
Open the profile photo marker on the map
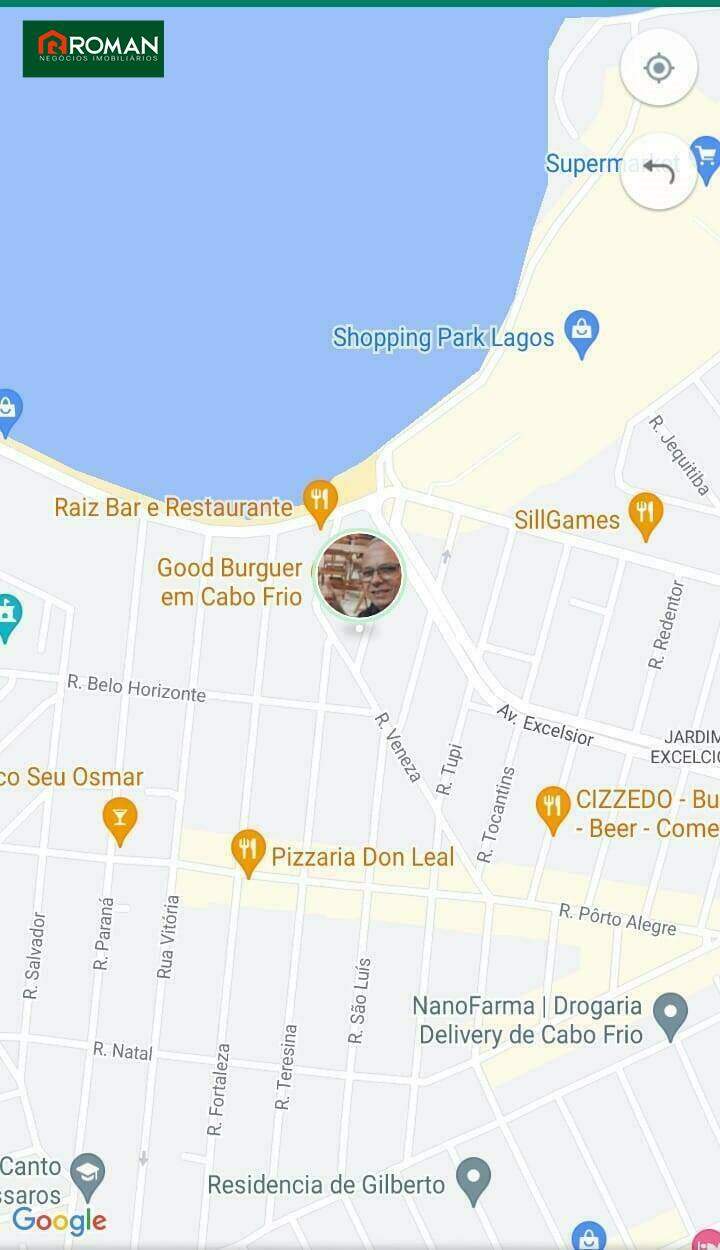[x=360, y=576]
